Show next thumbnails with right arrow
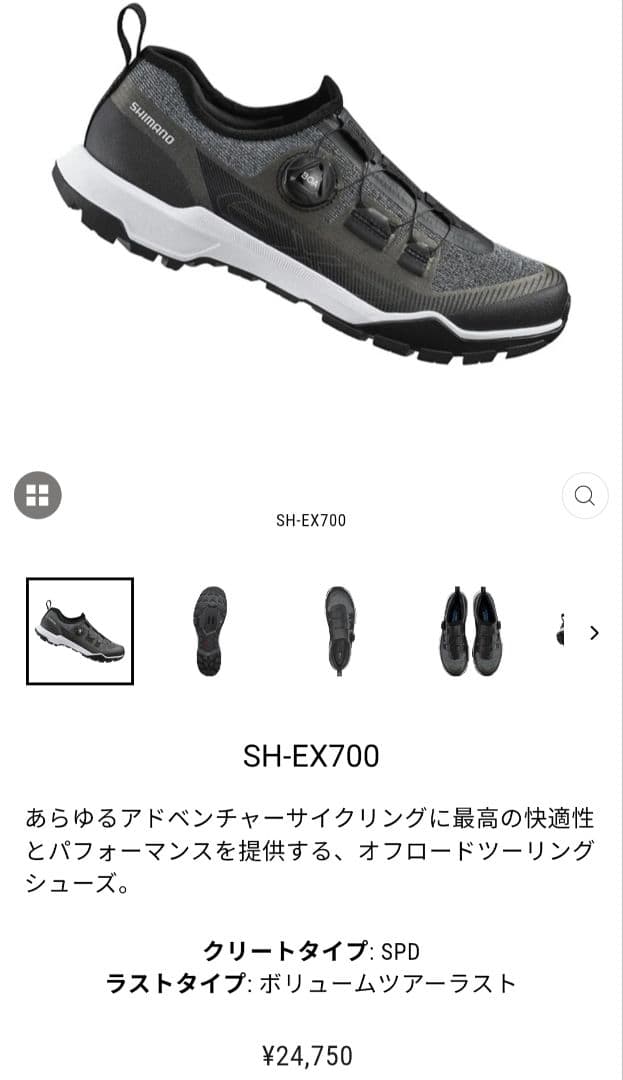The image size is (623, 1080). tap(595, 632)
